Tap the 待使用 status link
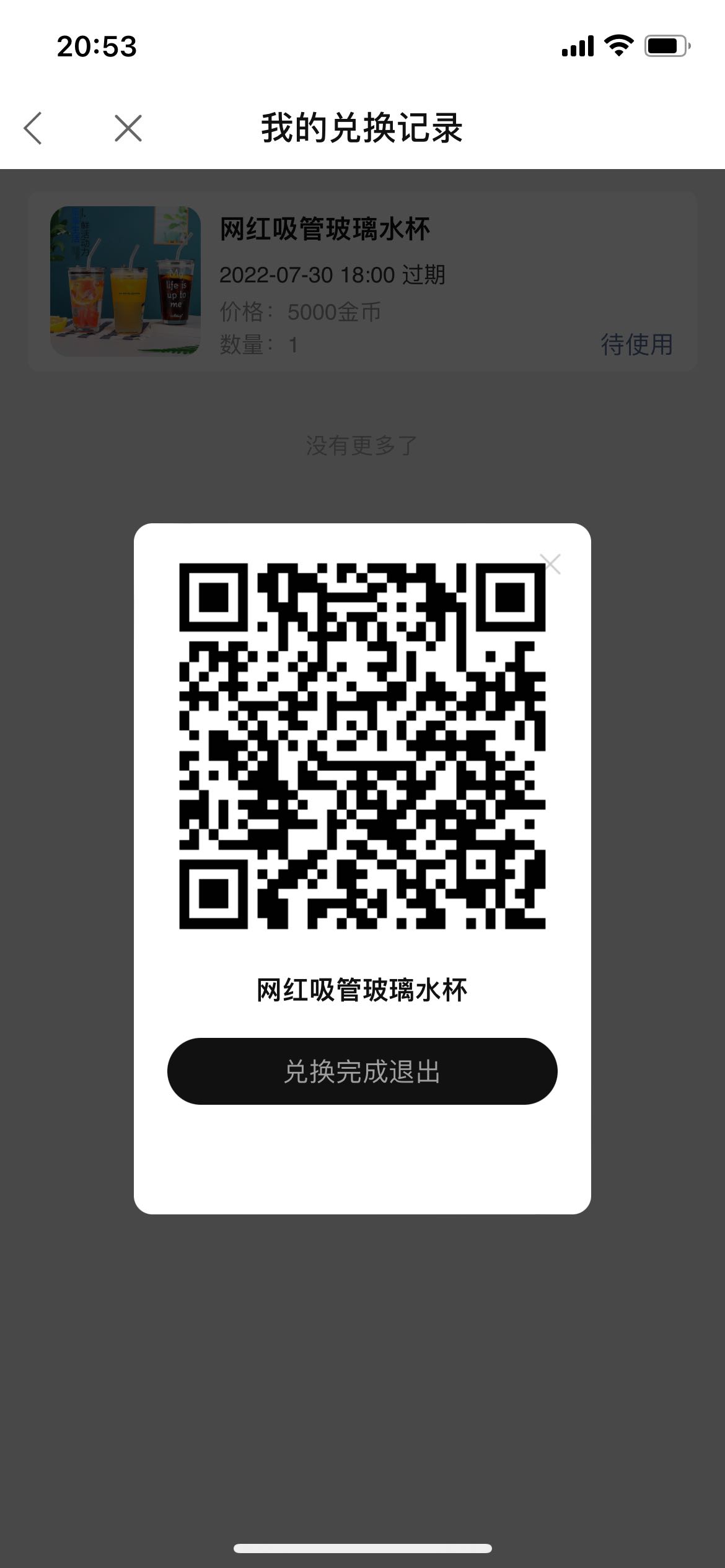The image size is (725, 1568). point(636,344)
